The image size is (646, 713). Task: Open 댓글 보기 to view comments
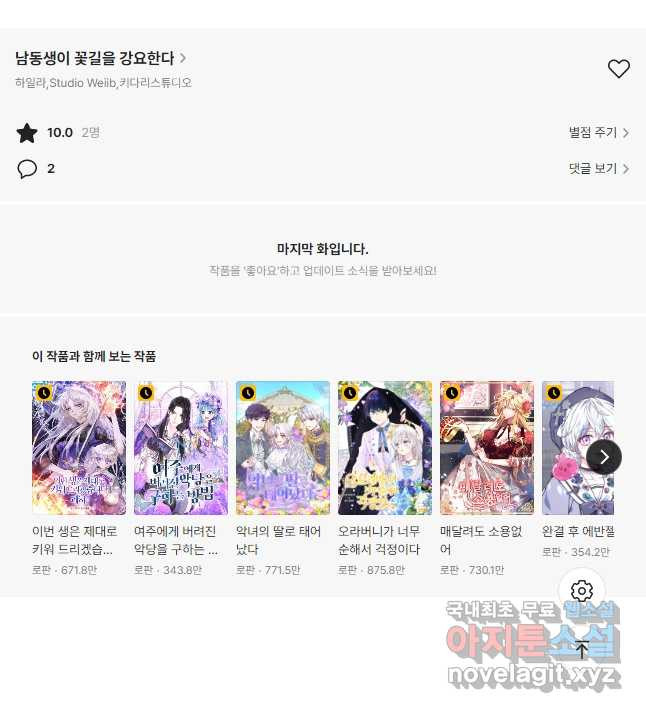pyautogui.click(x=598, y=169)
